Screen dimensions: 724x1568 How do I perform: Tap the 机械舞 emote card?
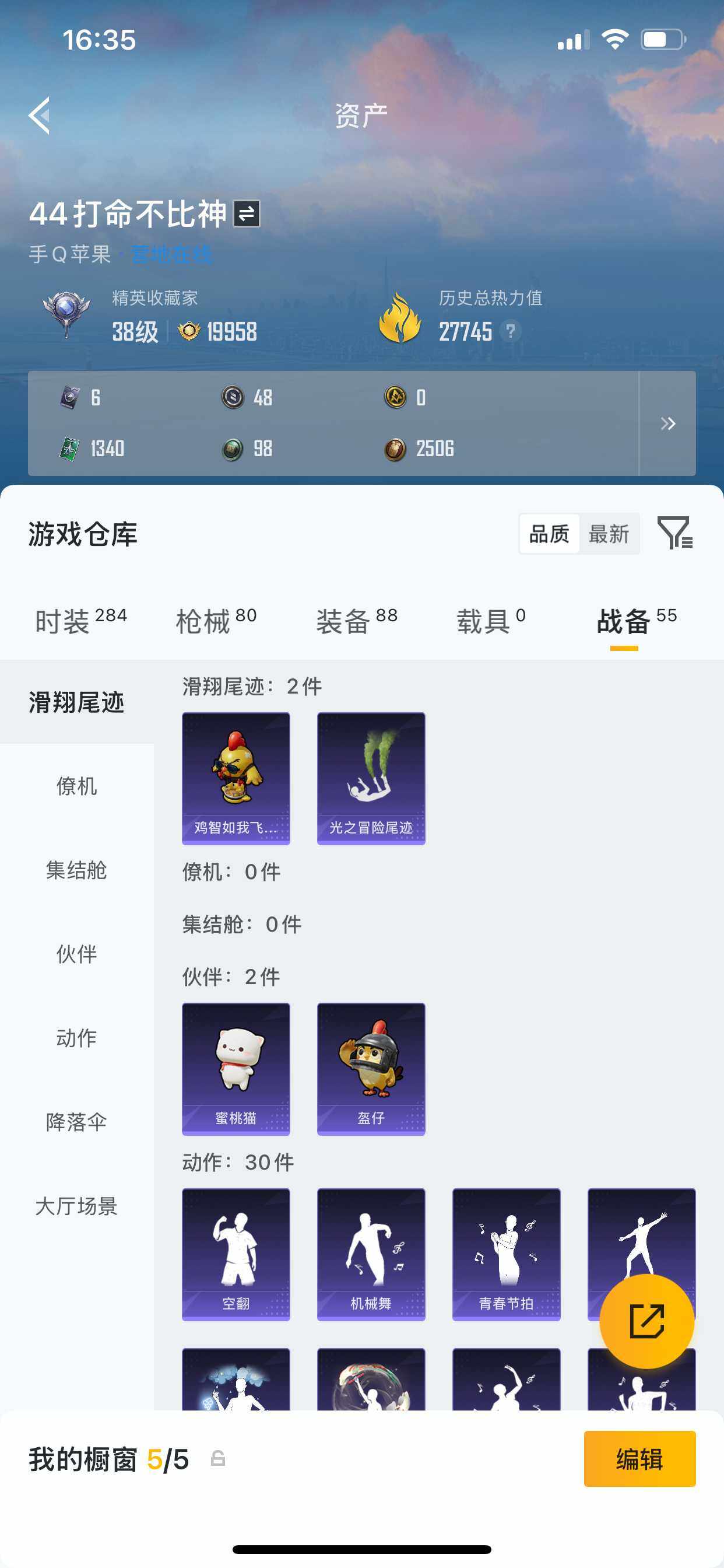click(x=371, y=1254)
